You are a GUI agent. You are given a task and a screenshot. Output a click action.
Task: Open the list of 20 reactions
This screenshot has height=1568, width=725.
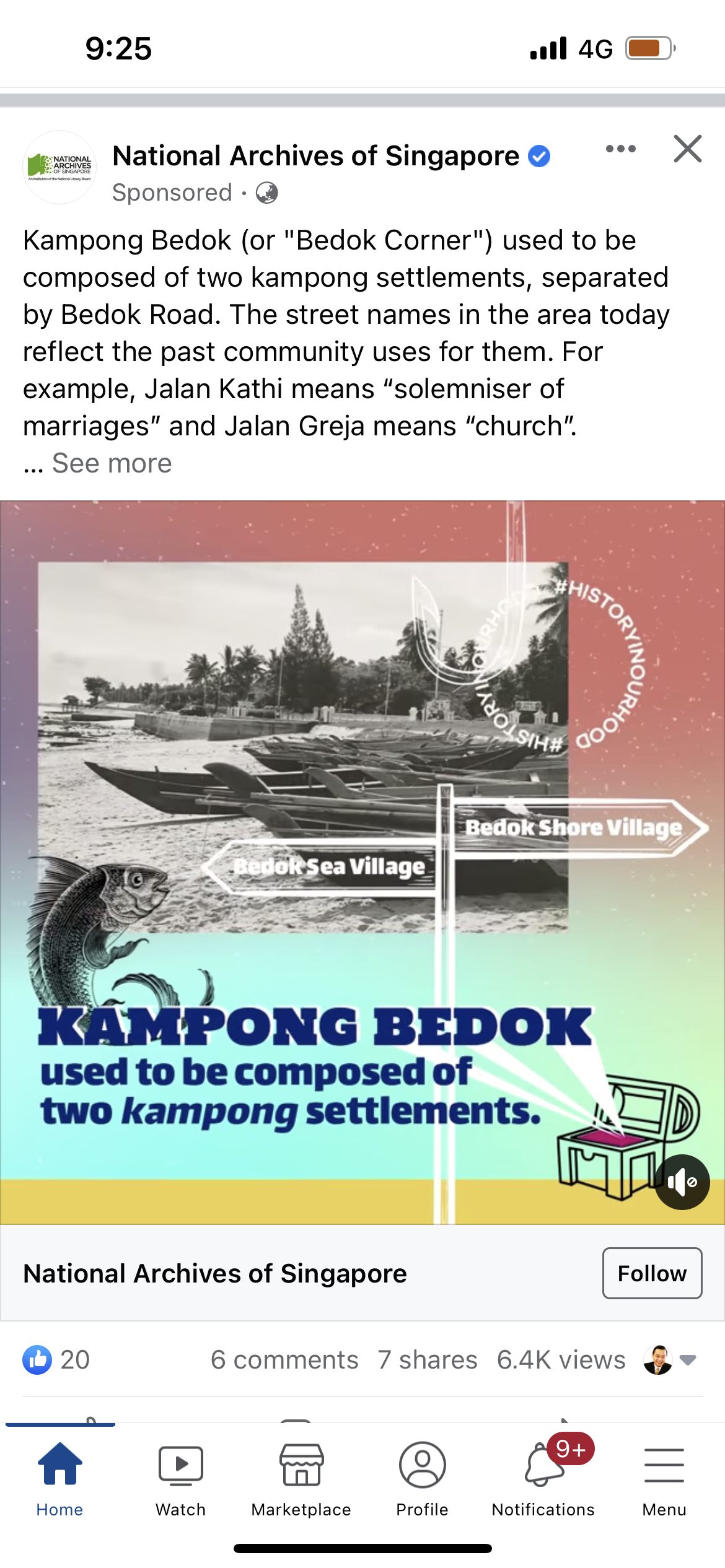click(x=57, y=1360)
